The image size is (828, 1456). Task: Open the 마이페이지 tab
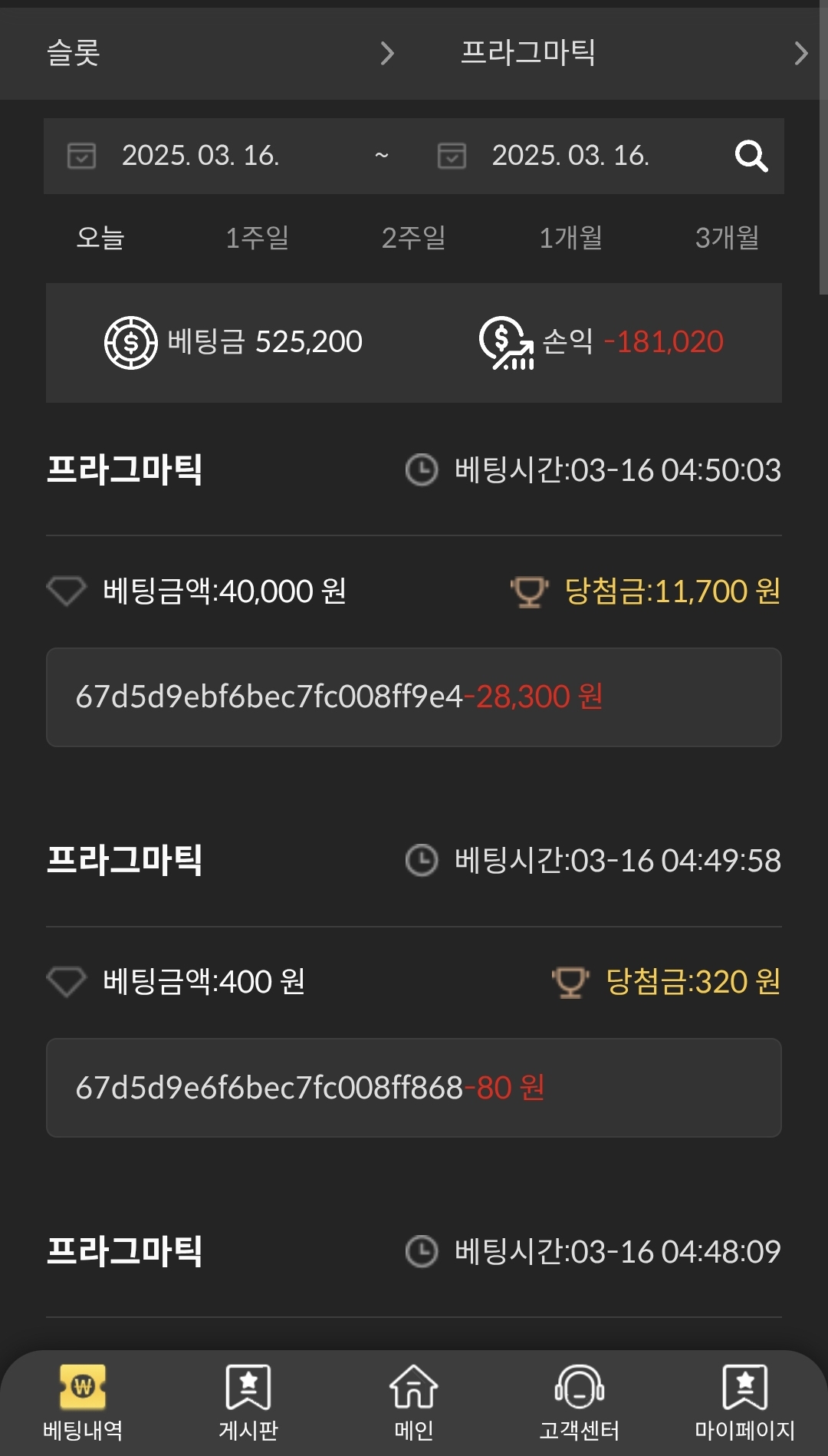[744, 1402]
